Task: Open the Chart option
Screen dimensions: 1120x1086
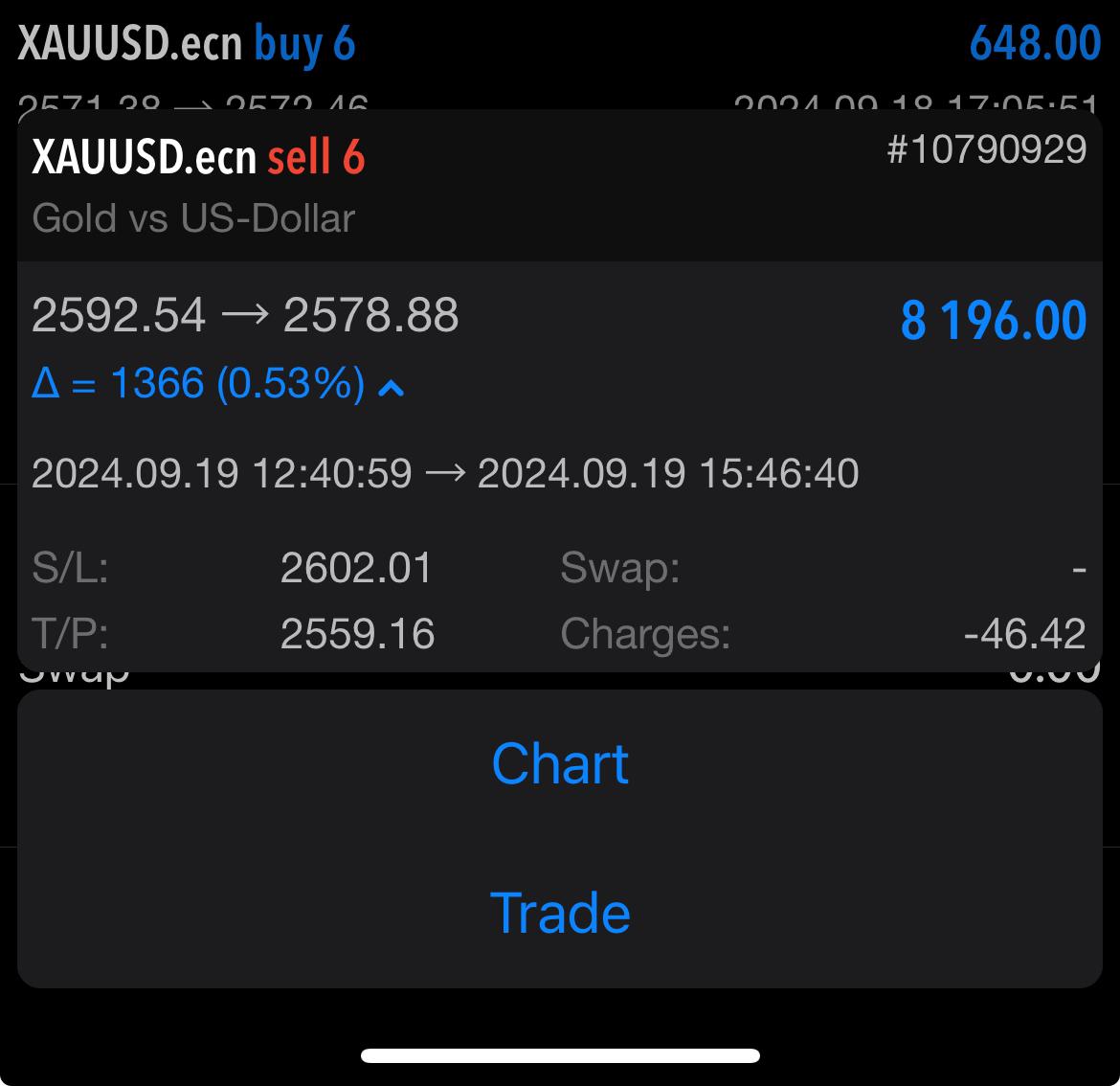Action: coord(560,764)
